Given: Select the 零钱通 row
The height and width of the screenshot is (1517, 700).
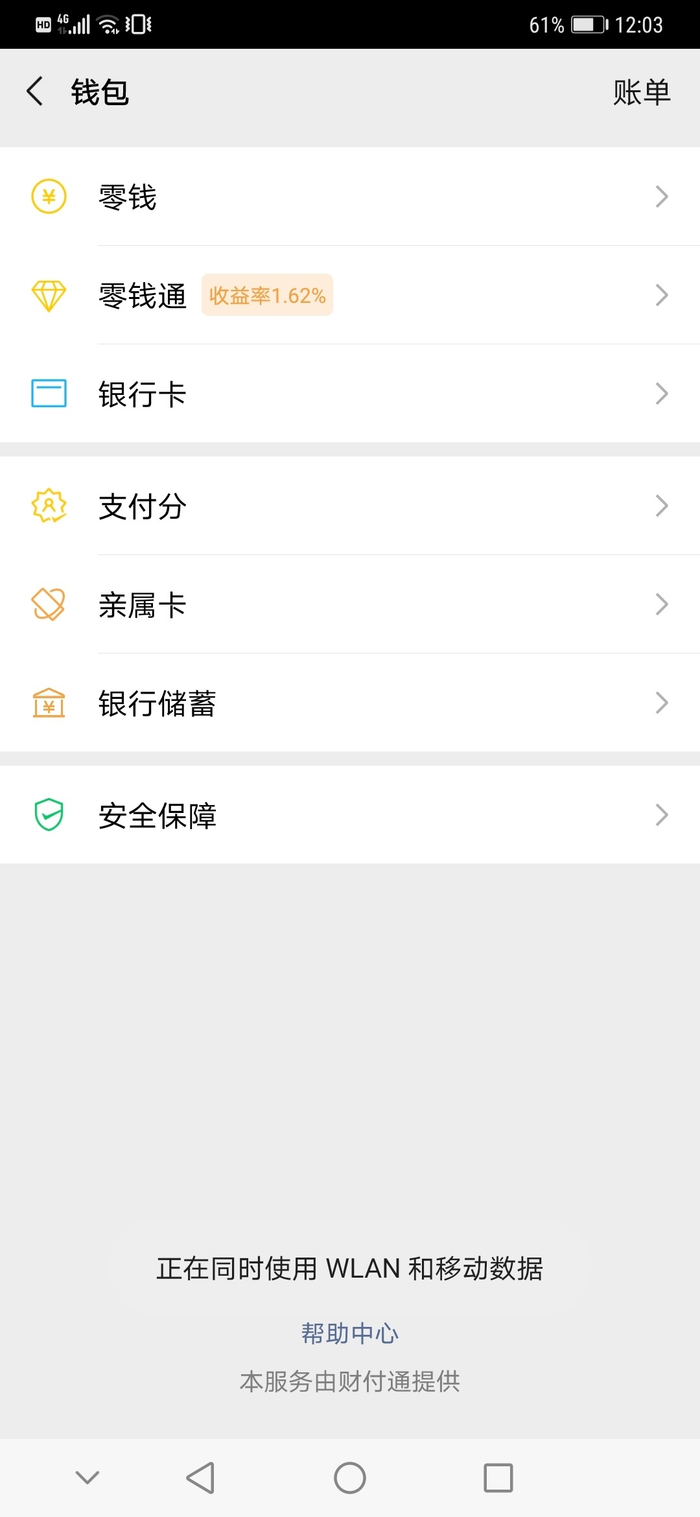Looking at the screenshot, I should pos(350,295).
